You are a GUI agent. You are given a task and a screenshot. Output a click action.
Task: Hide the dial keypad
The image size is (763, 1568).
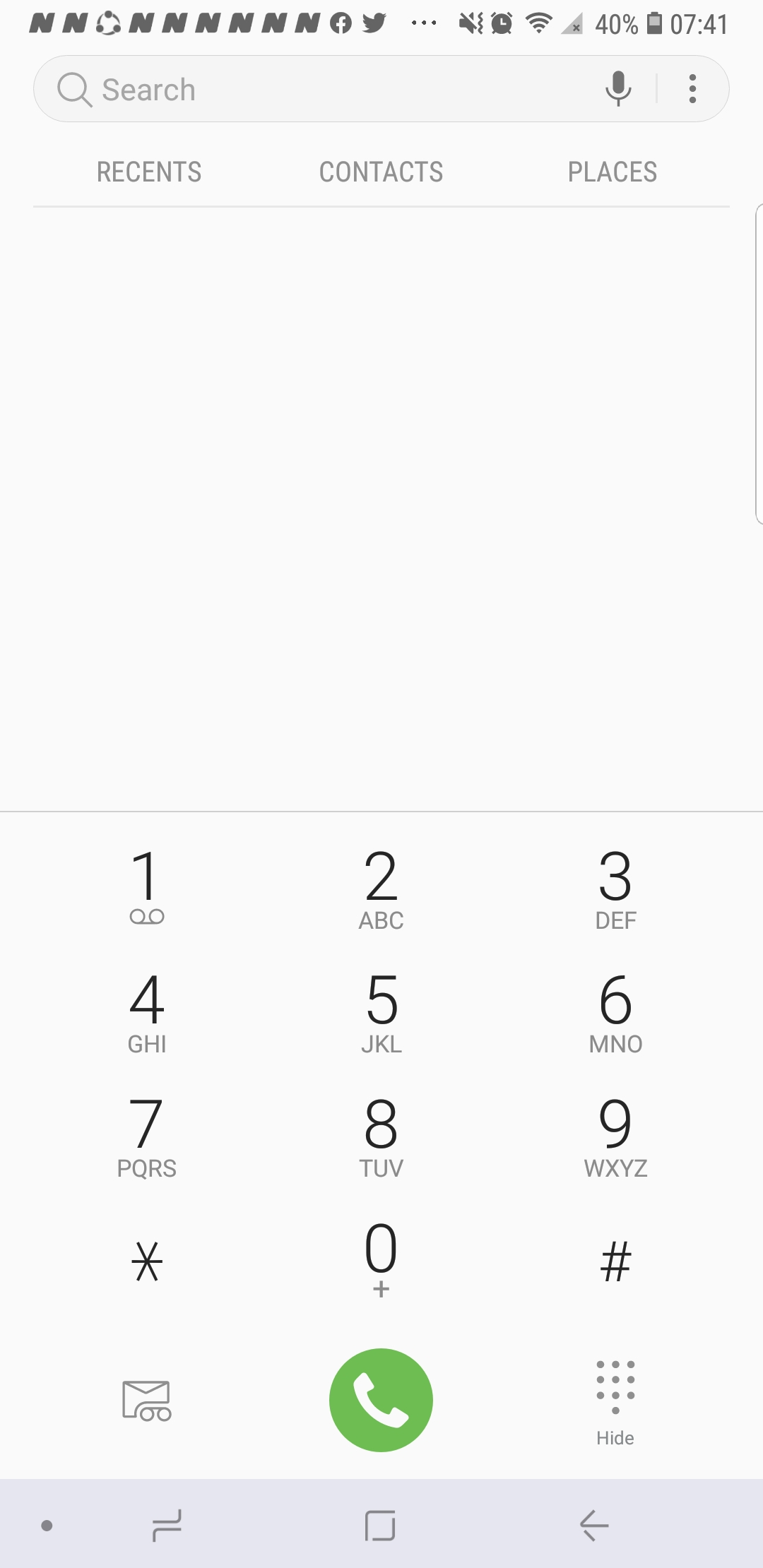[615, 1403]
